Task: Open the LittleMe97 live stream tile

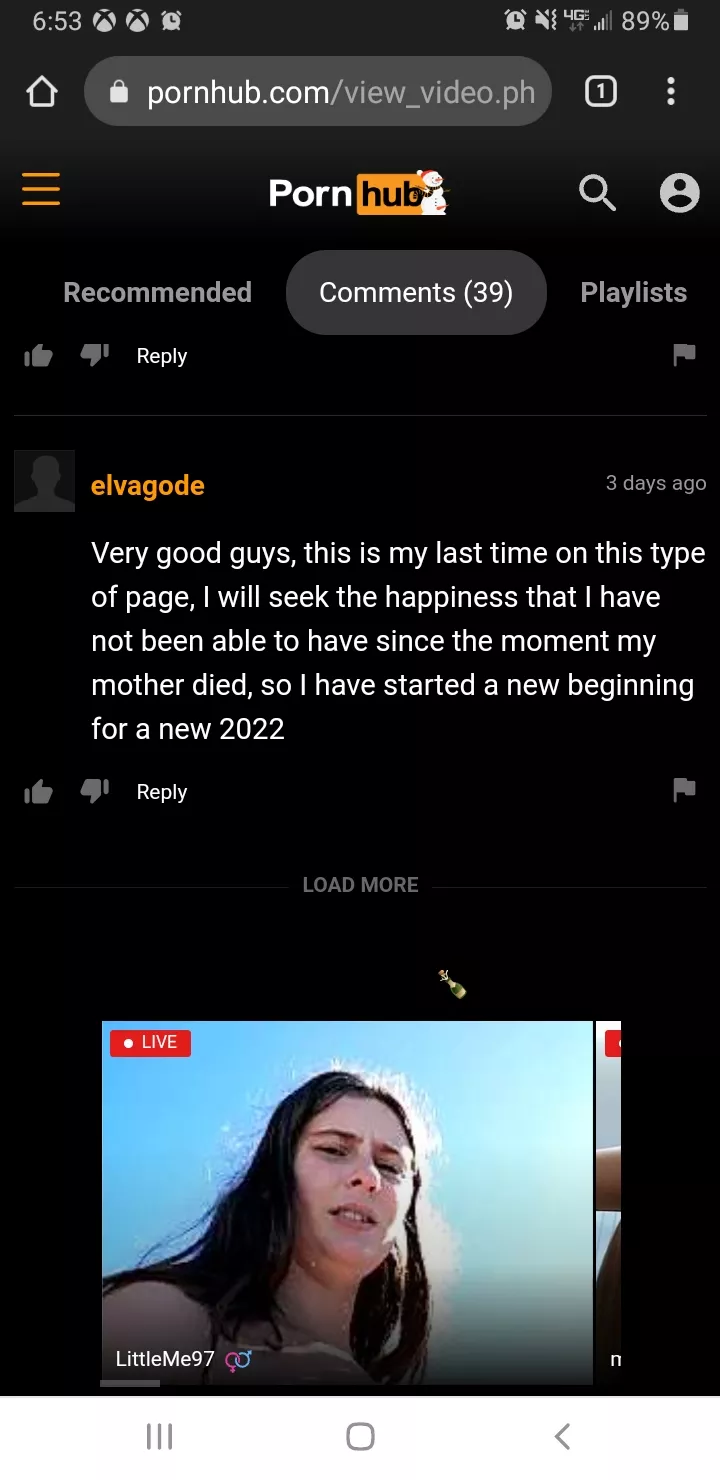Action: coord(347,1200)
